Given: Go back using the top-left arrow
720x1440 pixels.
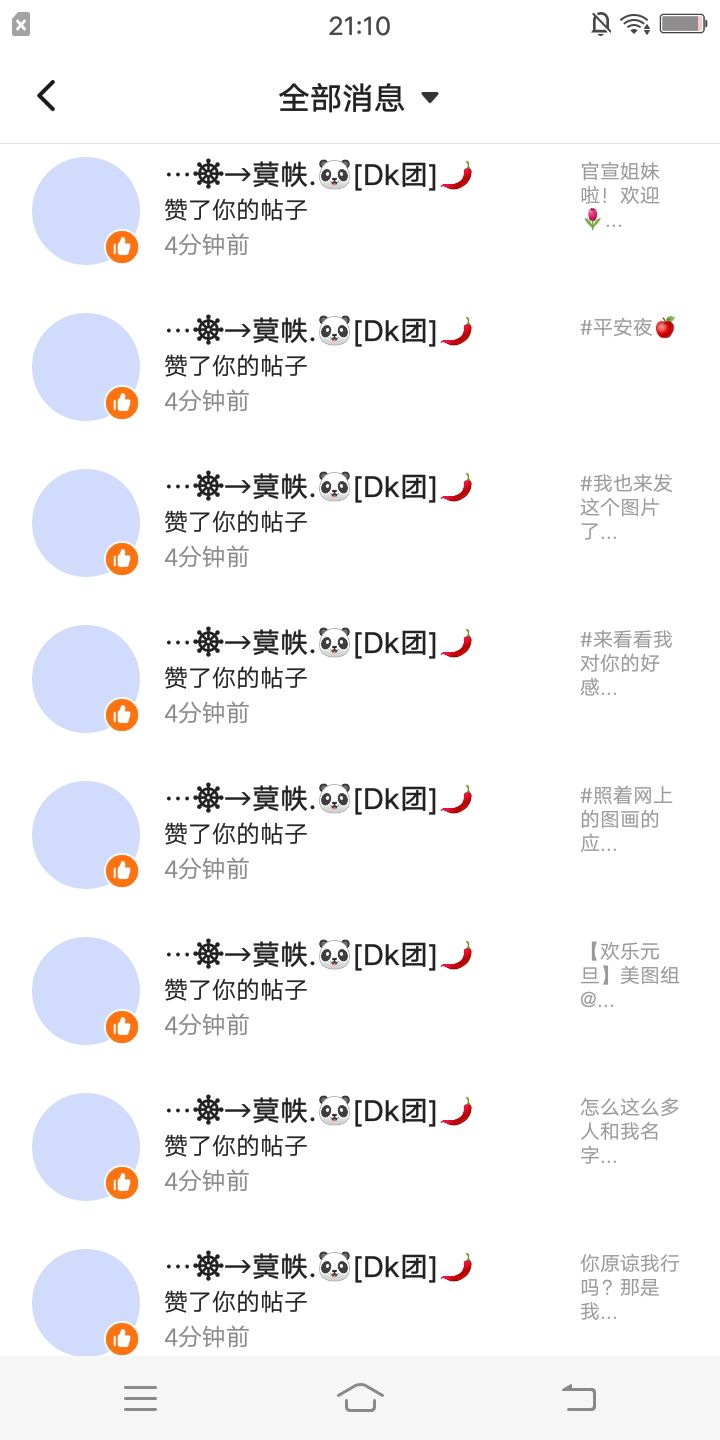Looking at the screenshot, I should tap(46, 96).
